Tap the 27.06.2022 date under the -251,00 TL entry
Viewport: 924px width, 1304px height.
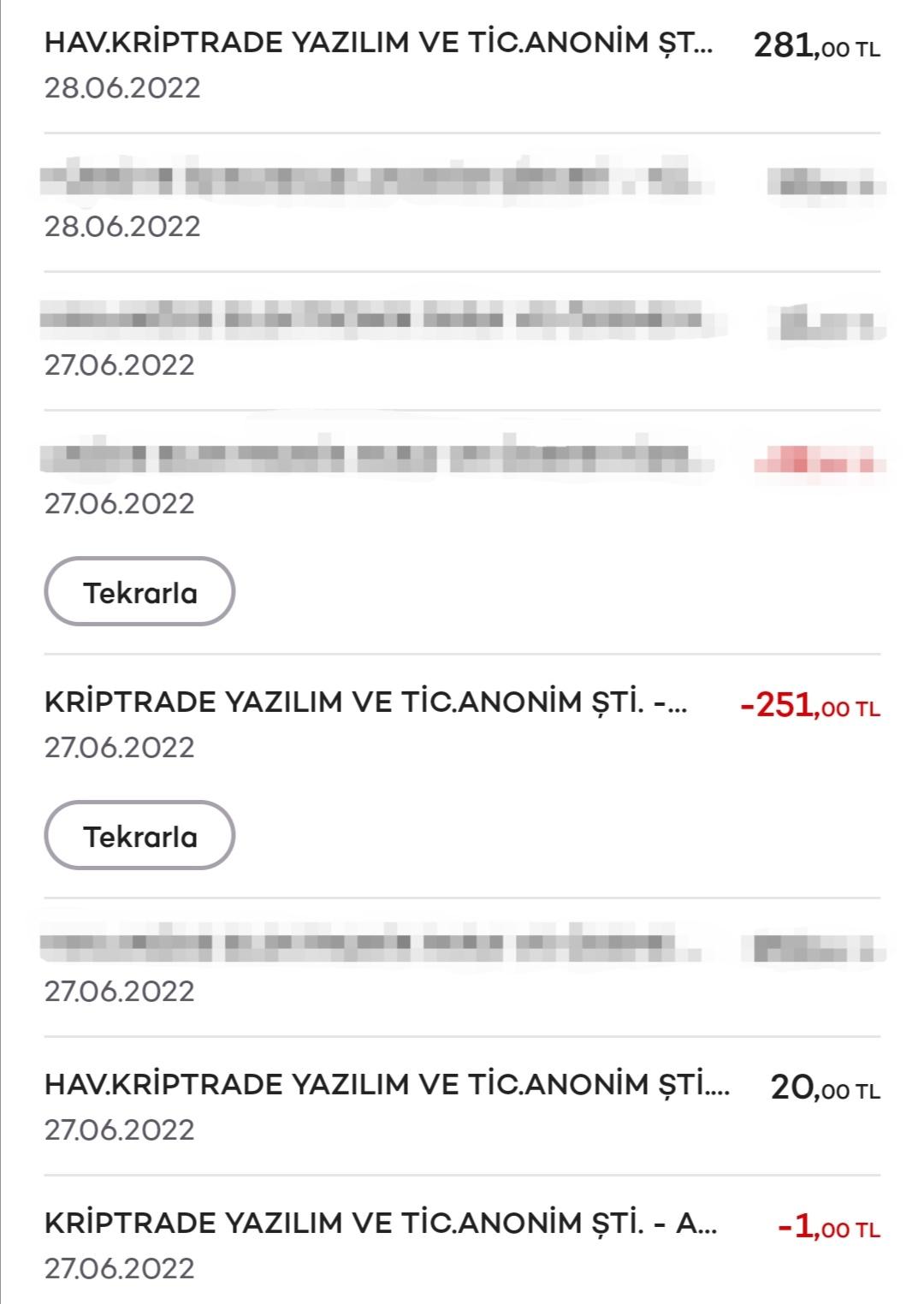(117, 747)
